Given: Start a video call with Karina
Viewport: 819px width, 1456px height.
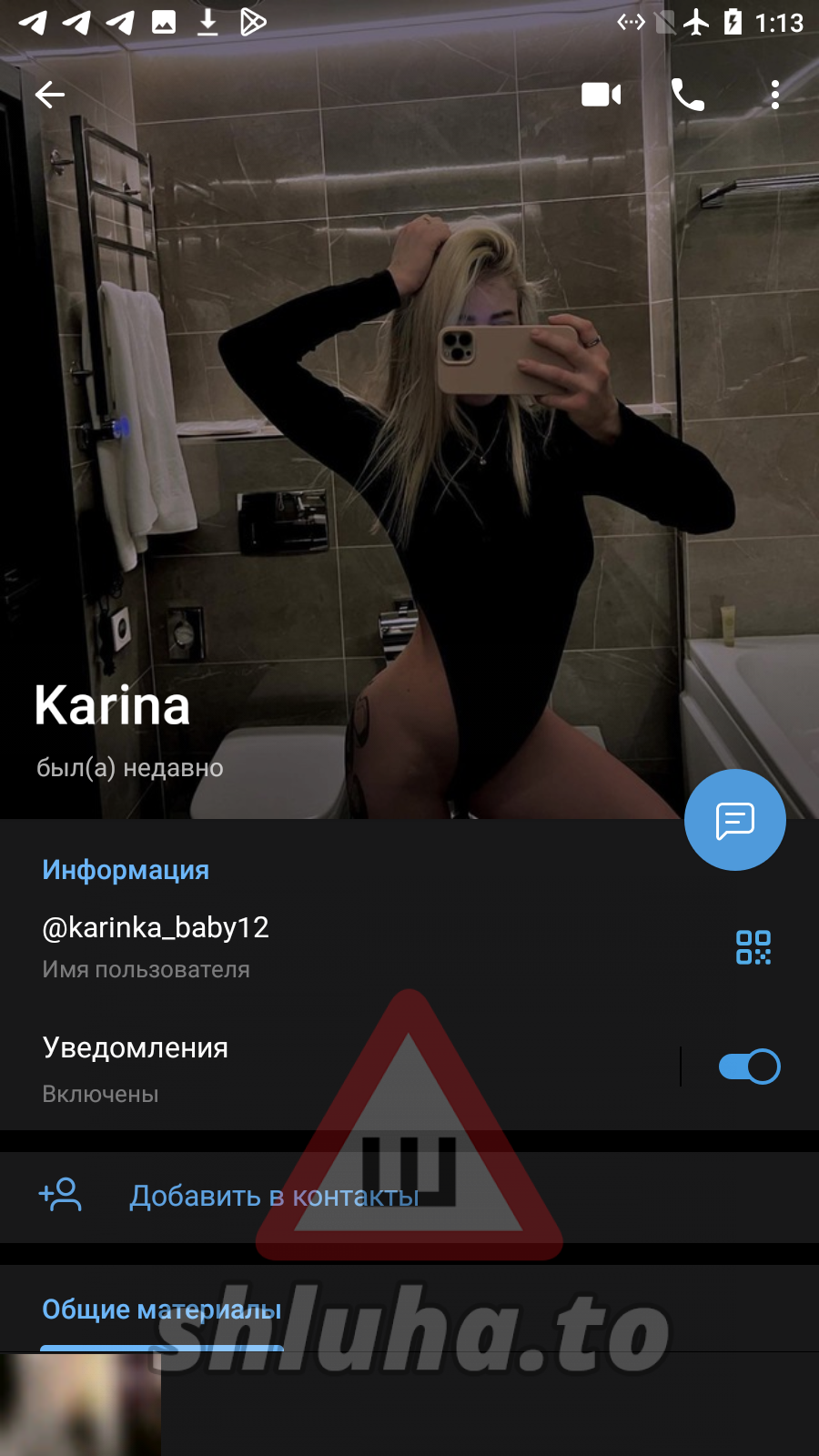Looking at the screenshot, I should click(601, 95).
